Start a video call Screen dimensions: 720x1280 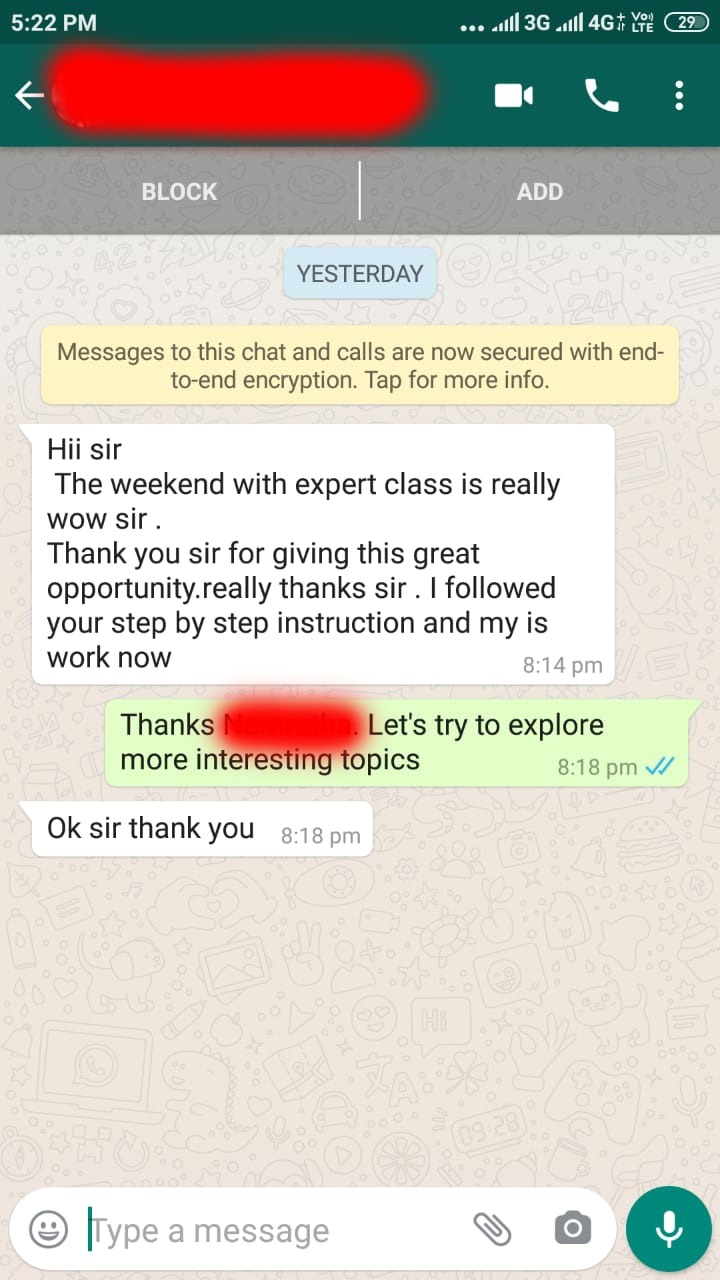tap(513, 96)
